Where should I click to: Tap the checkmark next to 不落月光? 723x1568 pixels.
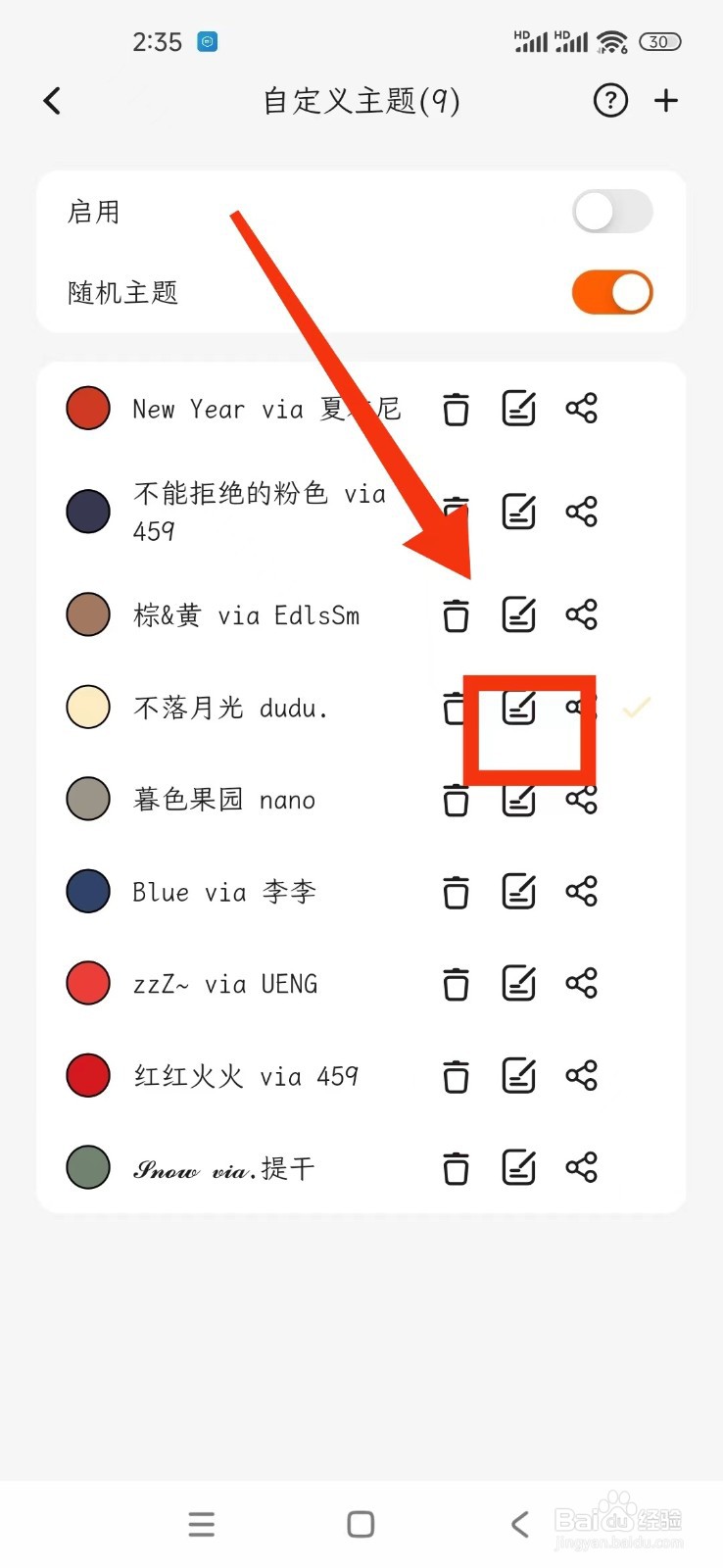tap(638, 707)
